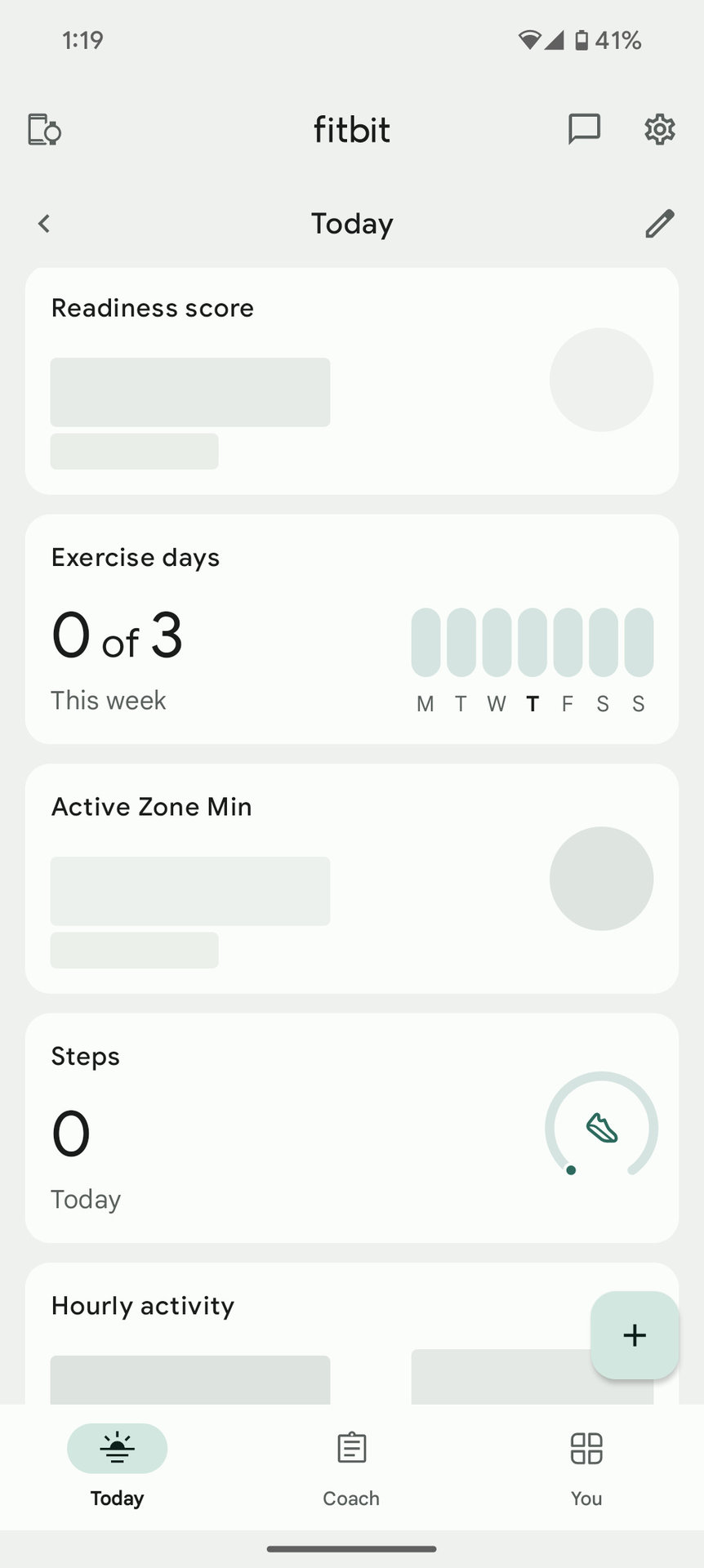The height and width of the screenshot is (1568, 704).
Task: Tap the plus floating action button
Action: 635,1335
